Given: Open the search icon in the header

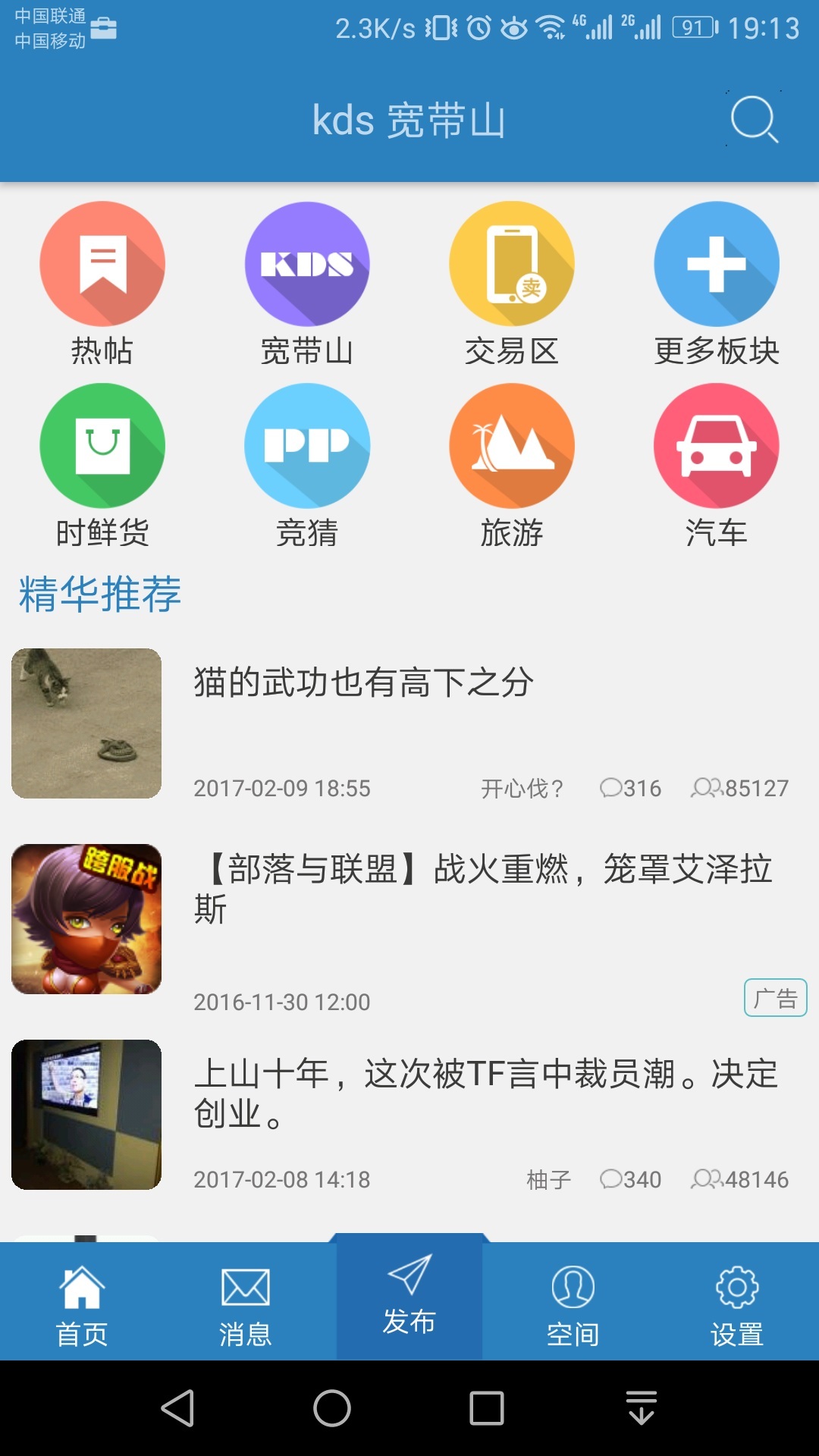Looking at the screenshot, I should (x=754, y=120).
